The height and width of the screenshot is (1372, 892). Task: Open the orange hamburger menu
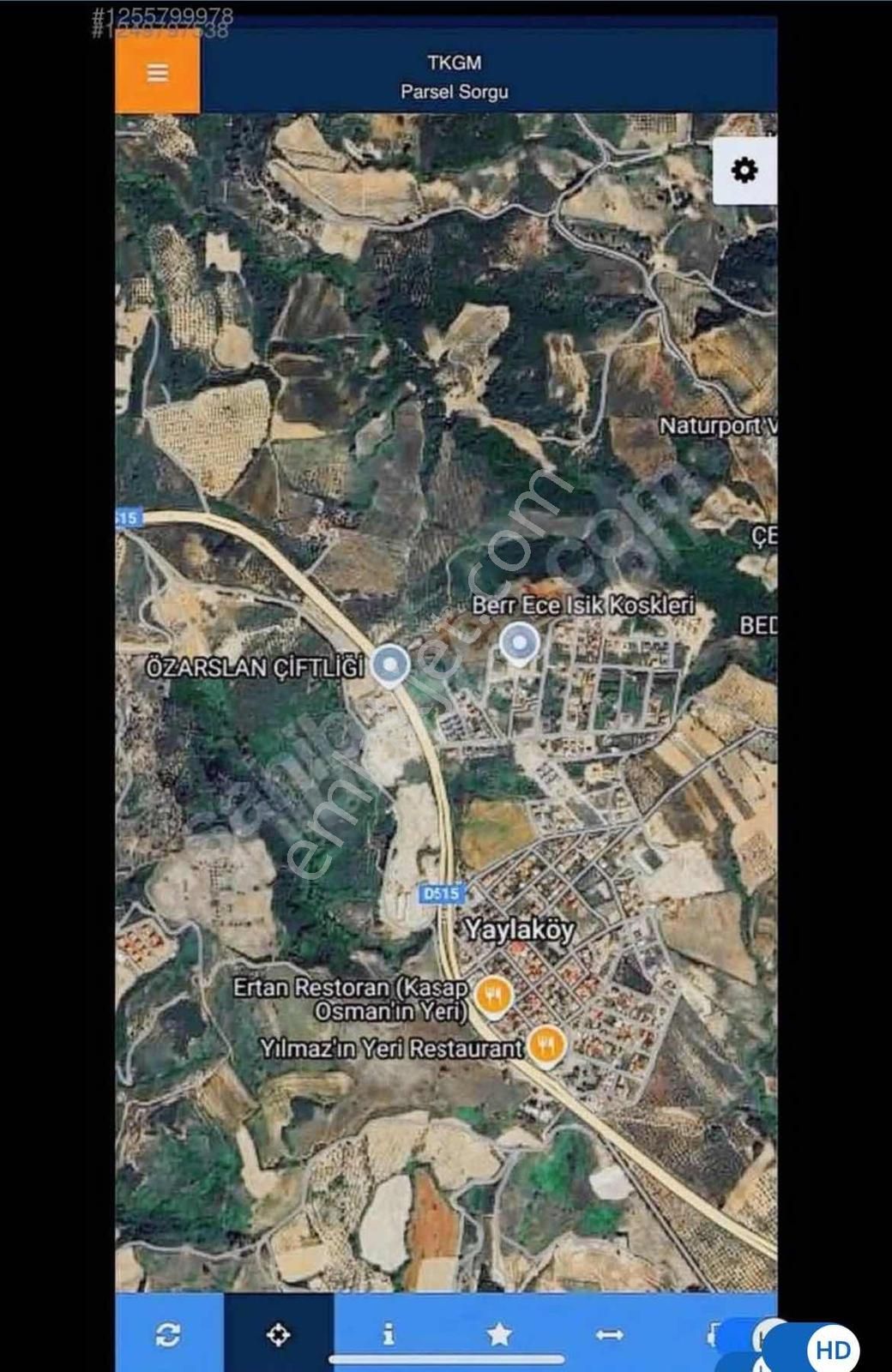click(x=158, y=74)
